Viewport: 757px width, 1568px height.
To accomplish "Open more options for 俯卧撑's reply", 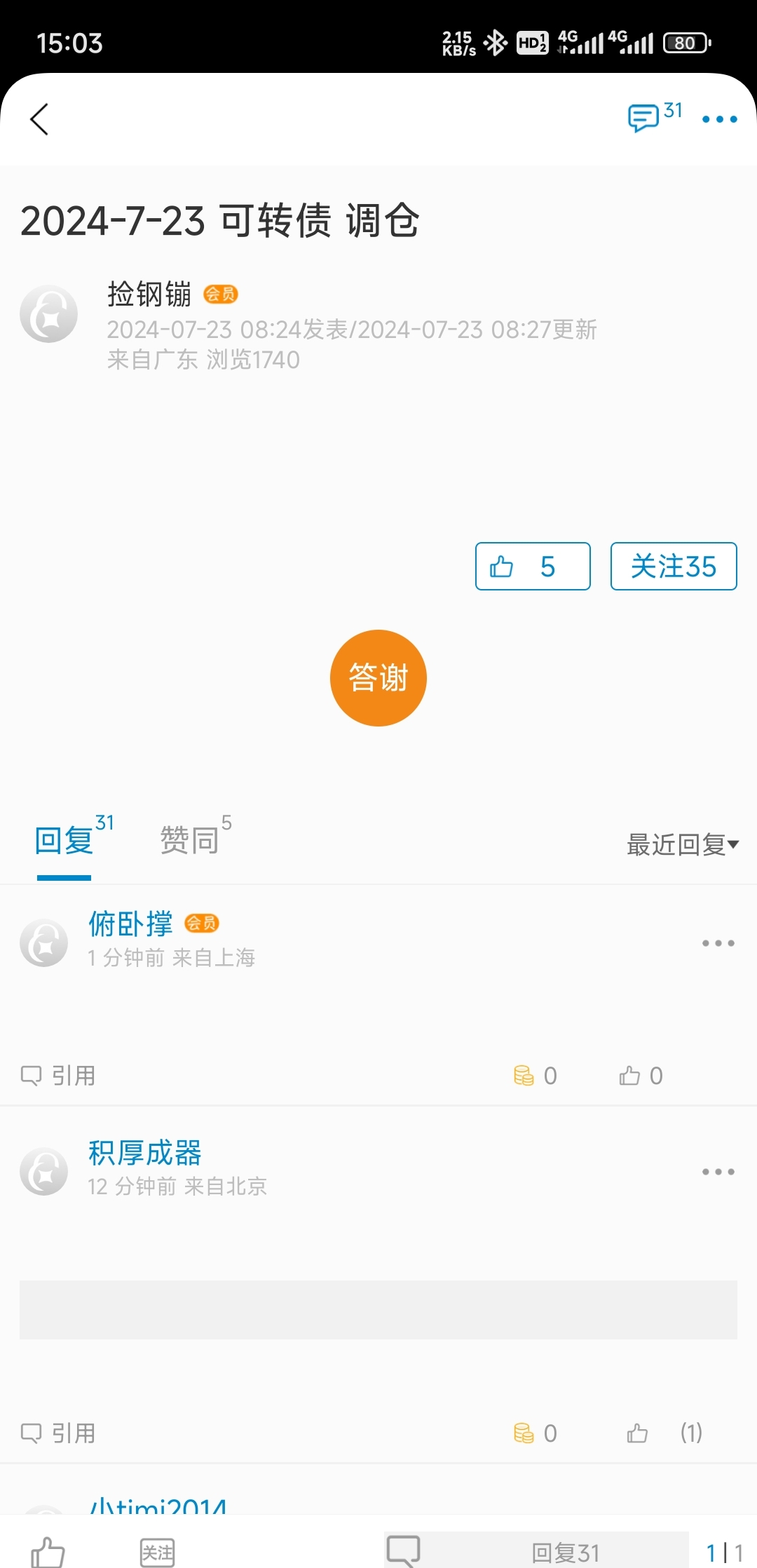I will (x=718, y=943).
